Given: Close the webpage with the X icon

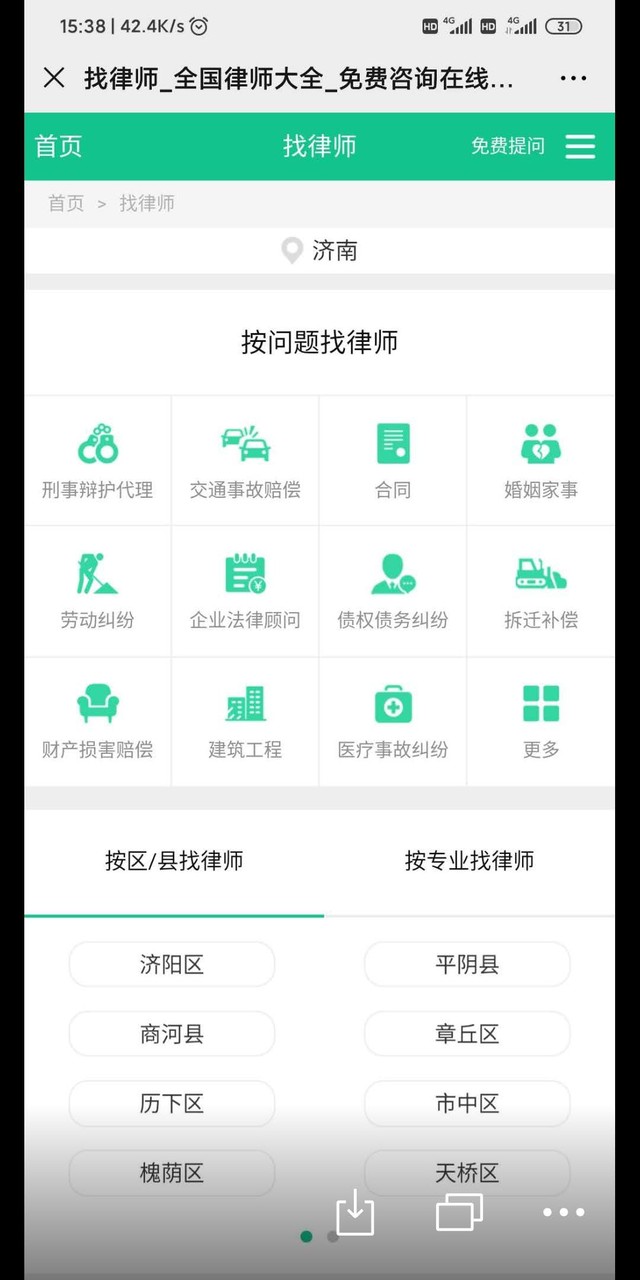Looking at the screenshot, I should tap(54, 78).
